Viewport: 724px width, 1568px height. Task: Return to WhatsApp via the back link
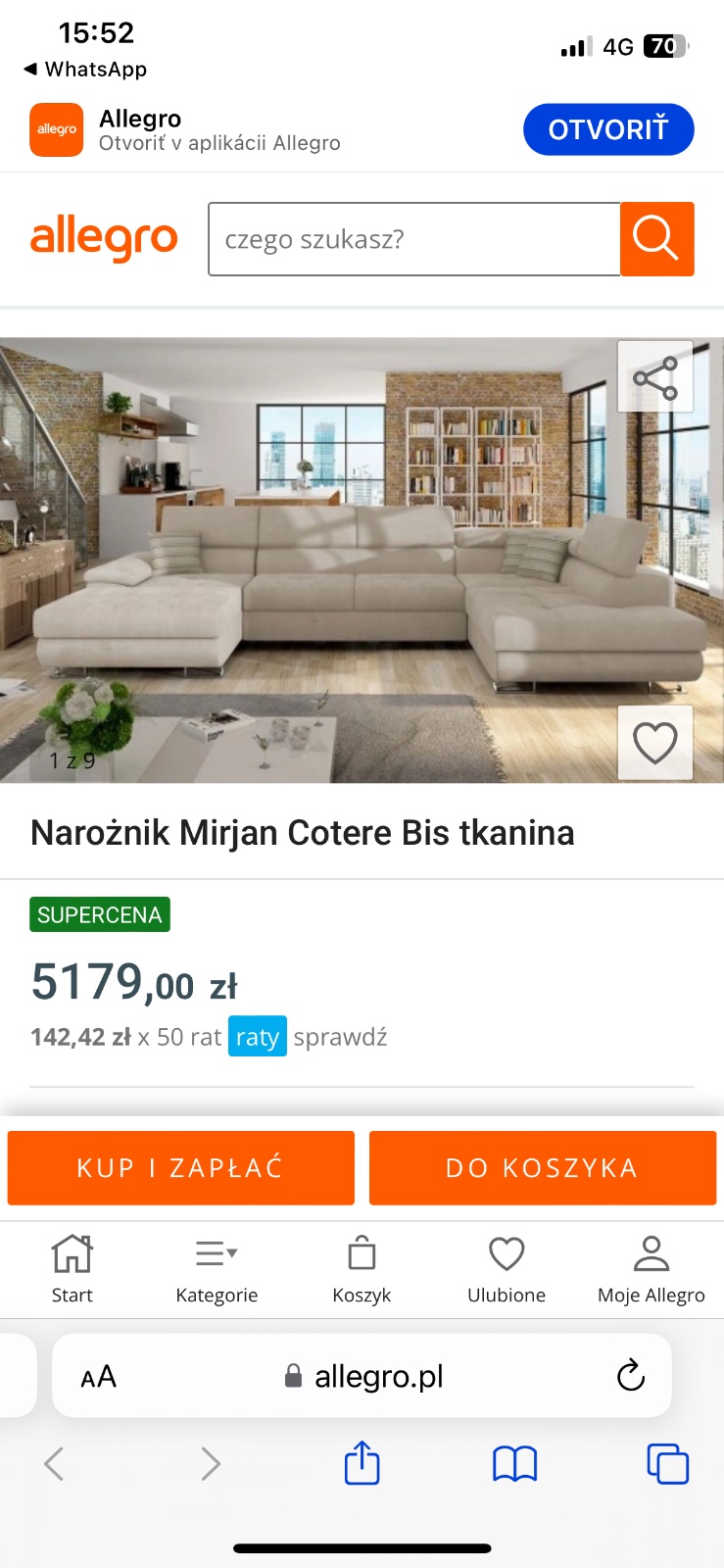pos(86,69)
